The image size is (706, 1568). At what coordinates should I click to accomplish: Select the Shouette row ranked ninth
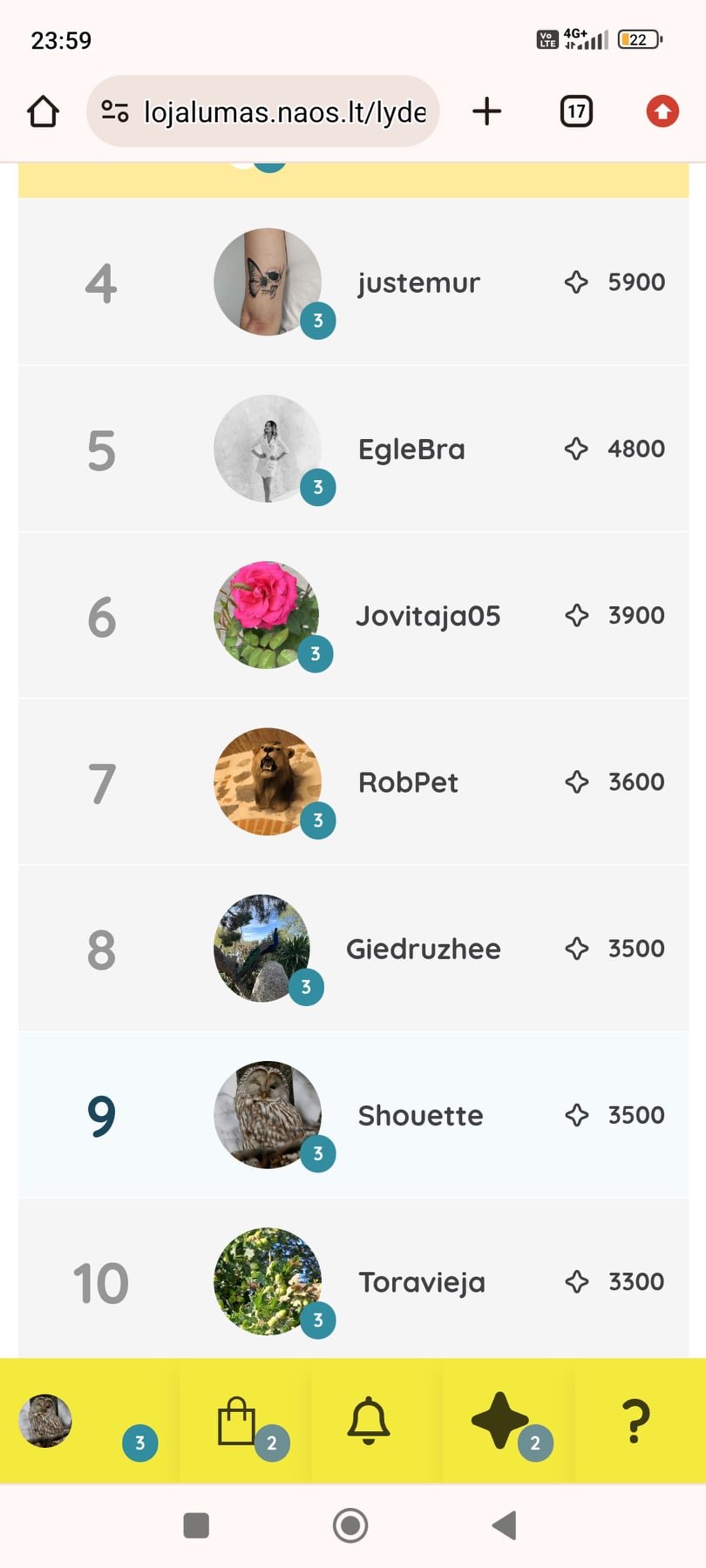[x=353, y=1115]
